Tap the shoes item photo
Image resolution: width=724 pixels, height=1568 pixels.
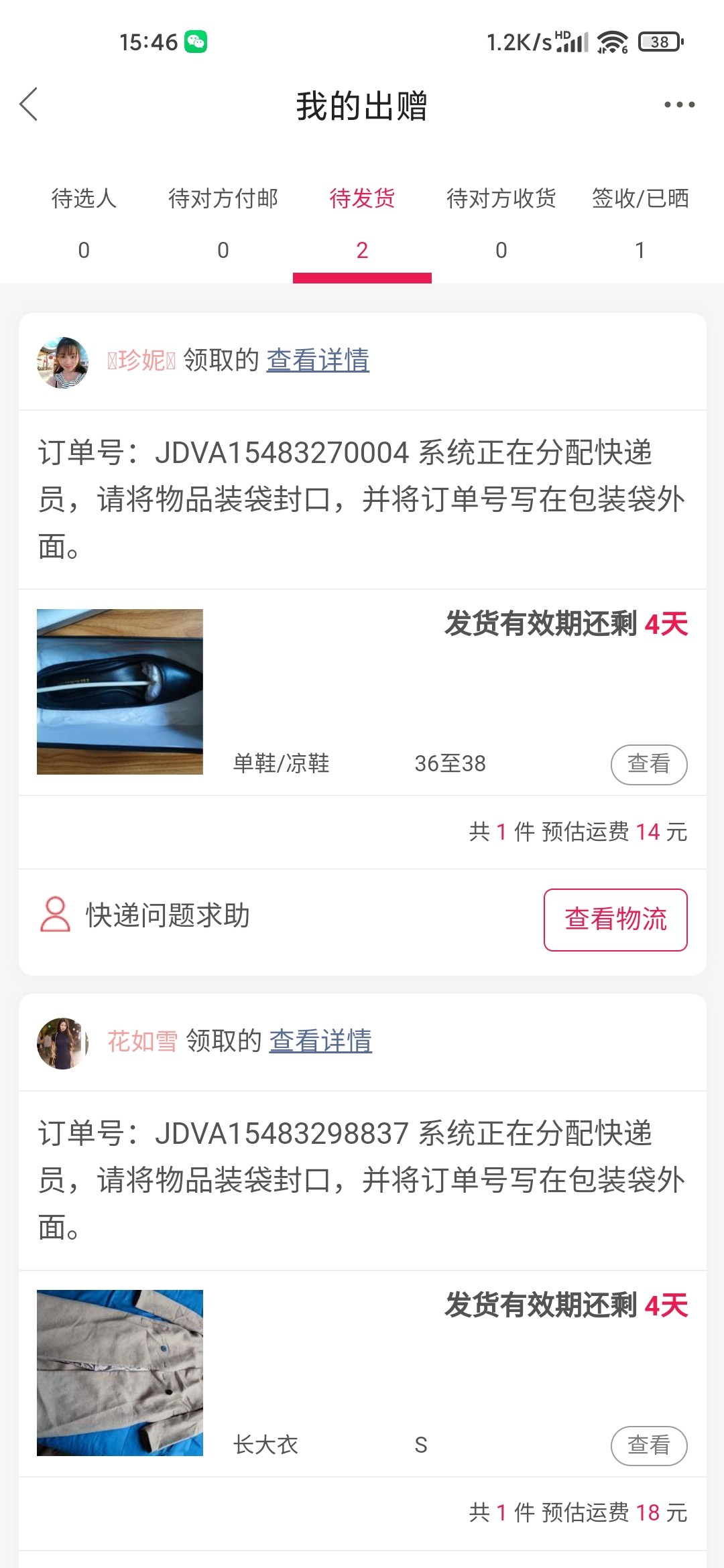tap(120, 692)
